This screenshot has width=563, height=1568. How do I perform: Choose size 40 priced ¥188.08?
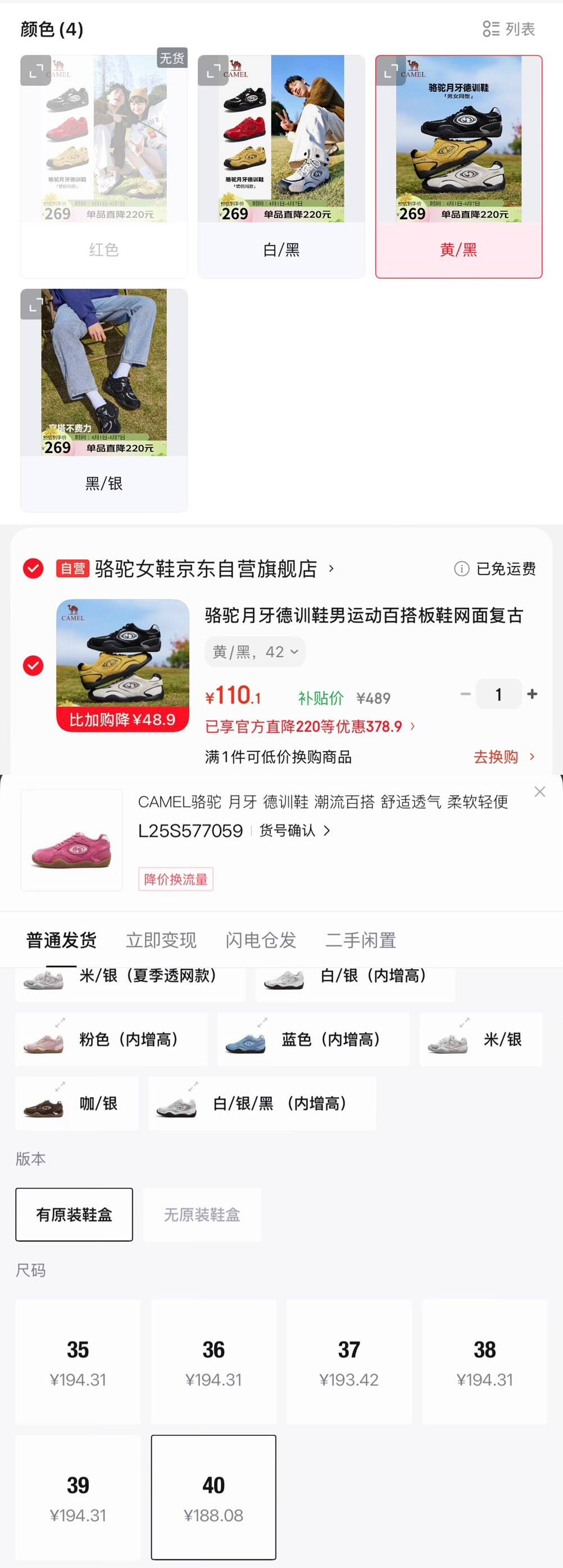[x=214, y=1497]
